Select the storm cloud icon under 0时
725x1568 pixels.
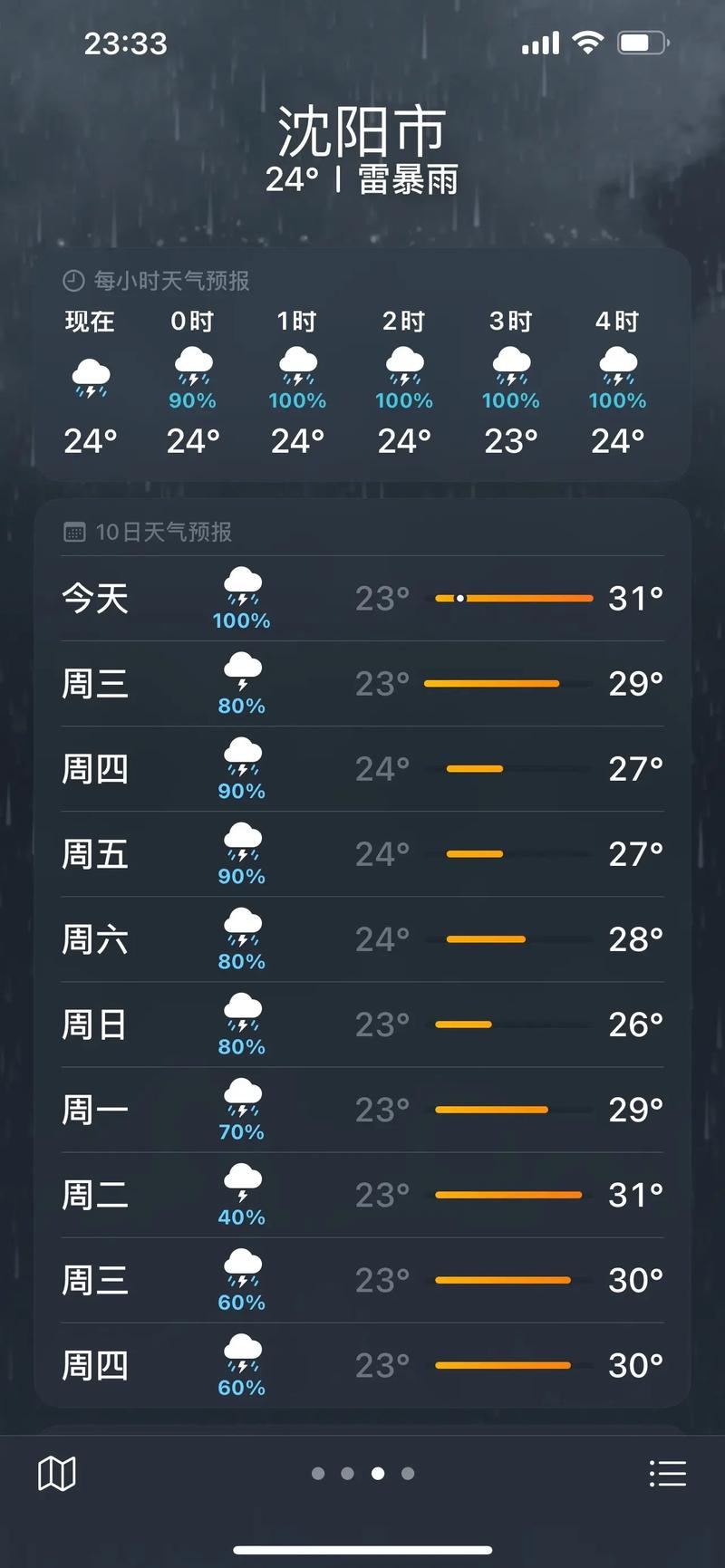tap(192, 366)
